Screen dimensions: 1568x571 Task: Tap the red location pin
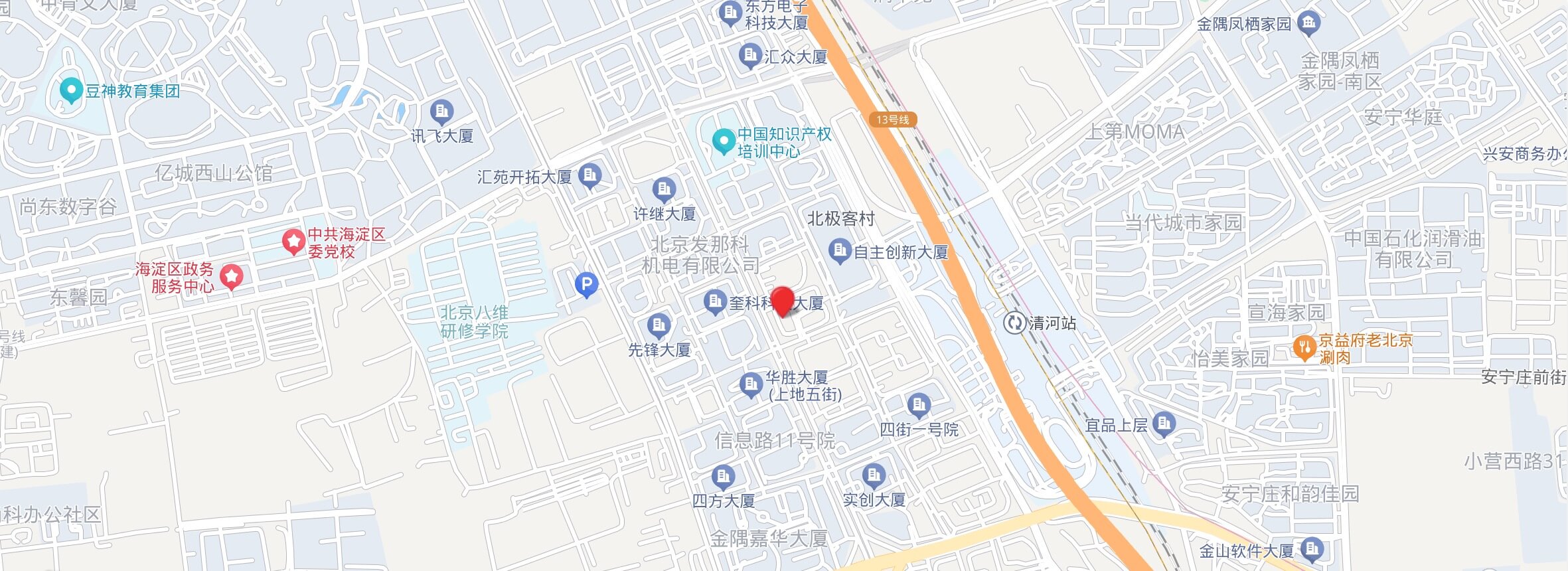(x=782, y=301)
